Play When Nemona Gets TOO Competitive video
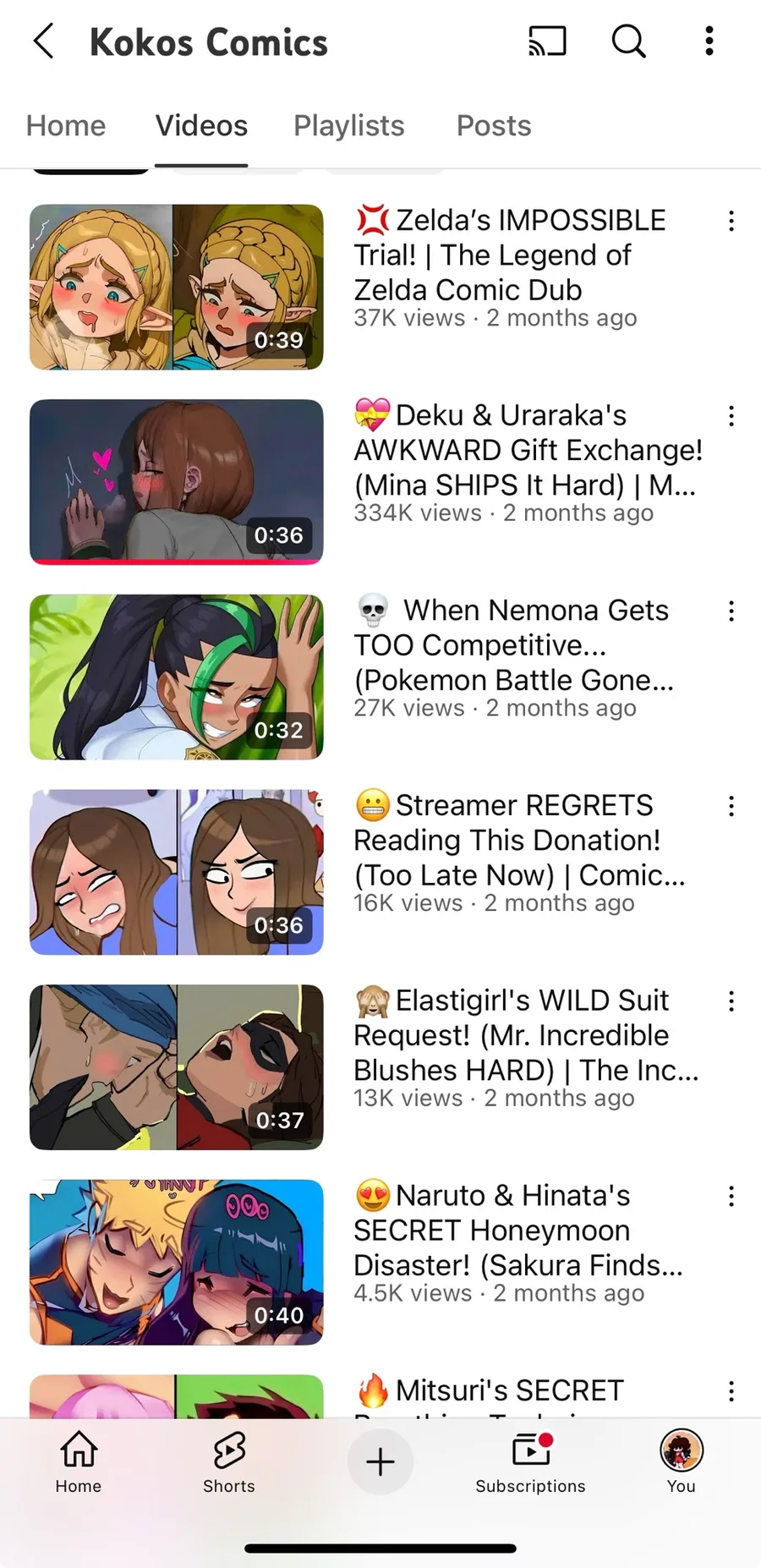The image size is (761, 1568). 176,677
